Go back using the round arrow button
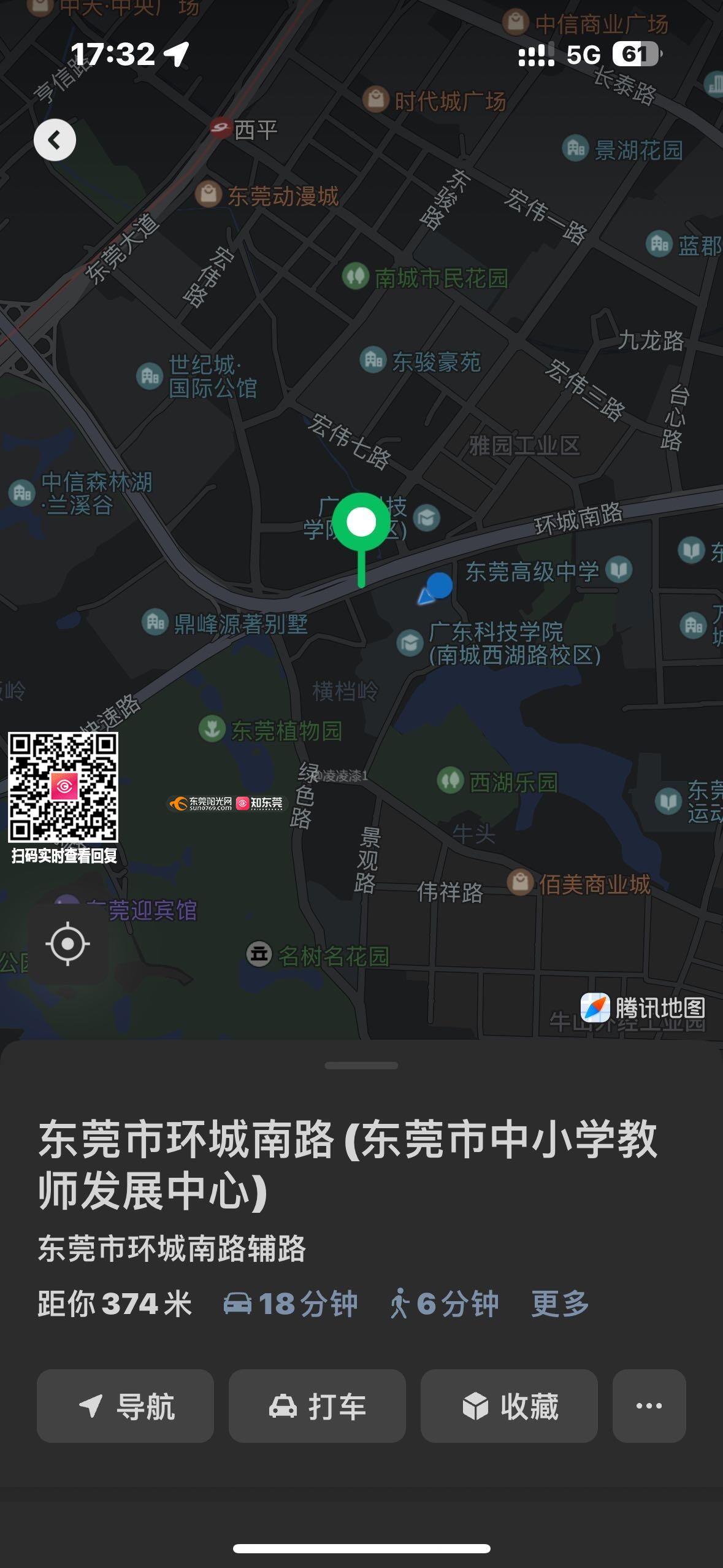Viewport: 723px width, 1568px height. point(55,140)
